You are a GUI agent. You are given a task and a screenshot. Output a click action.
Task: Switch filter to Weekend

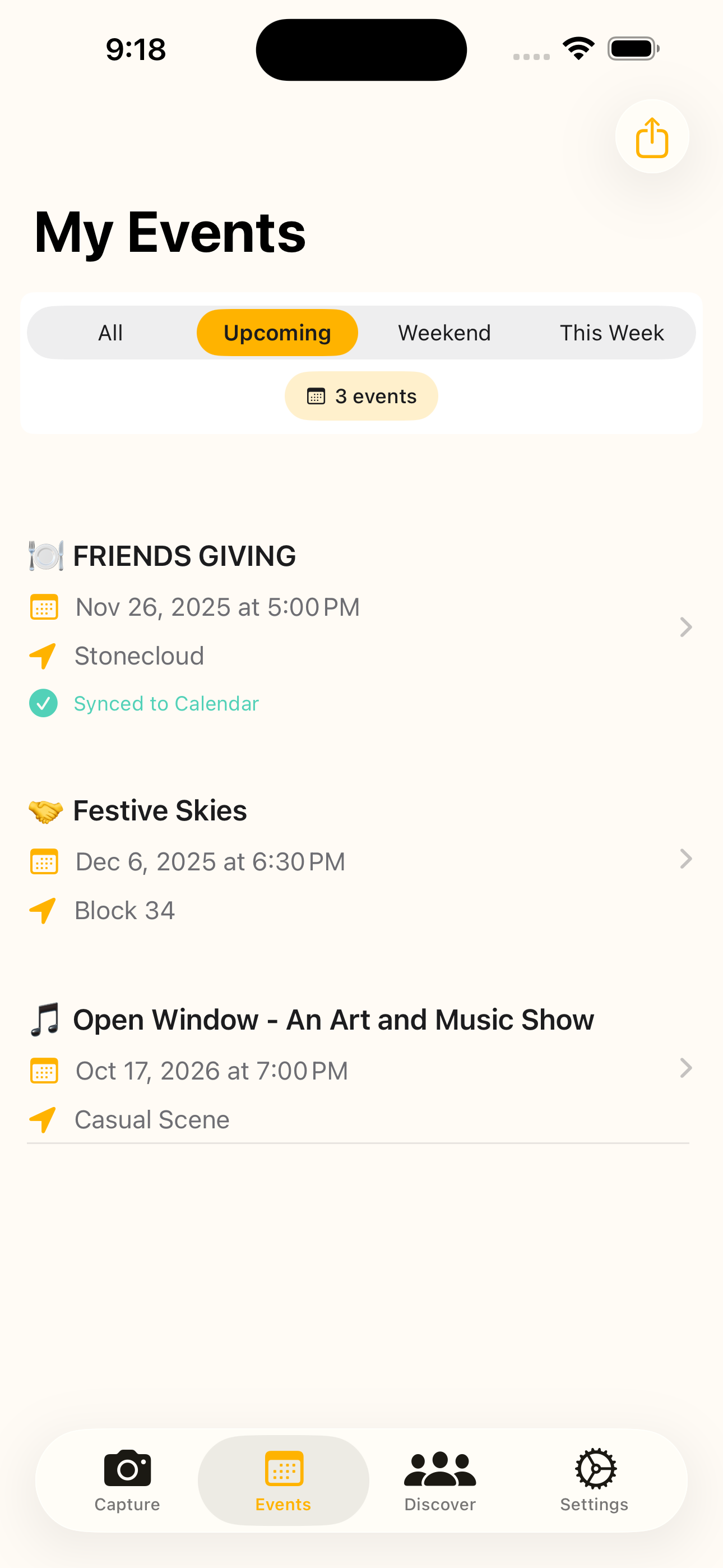tap(444, 333)
